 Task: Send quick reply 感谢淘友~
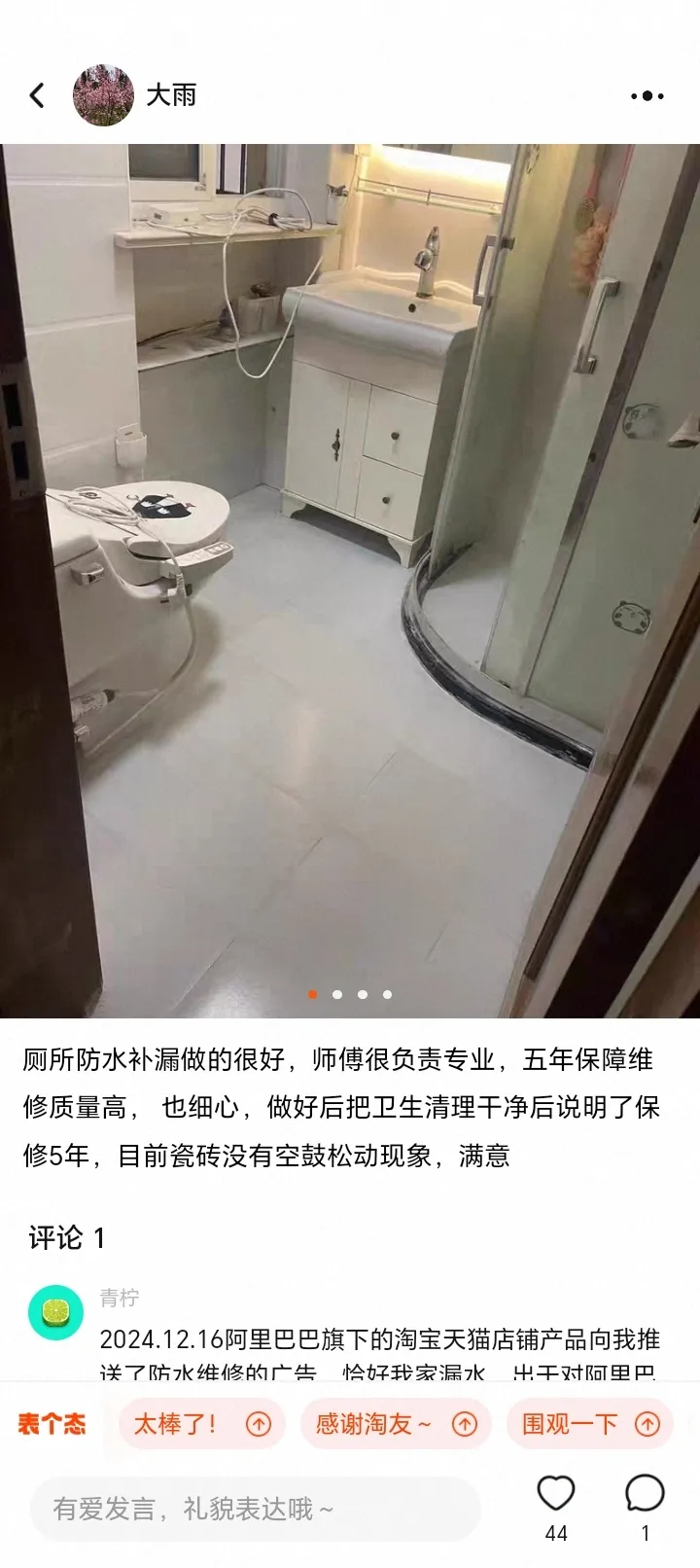396,1424
